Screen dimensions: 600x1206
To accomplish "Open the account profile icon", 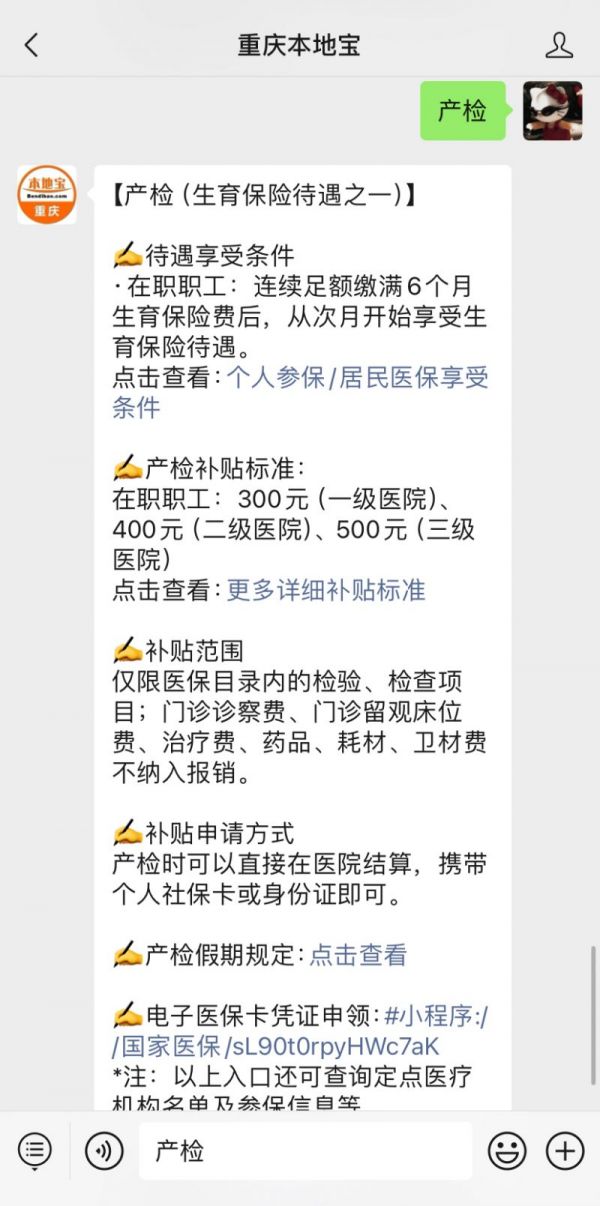I will pyautogui.click(x=559, y=45).
